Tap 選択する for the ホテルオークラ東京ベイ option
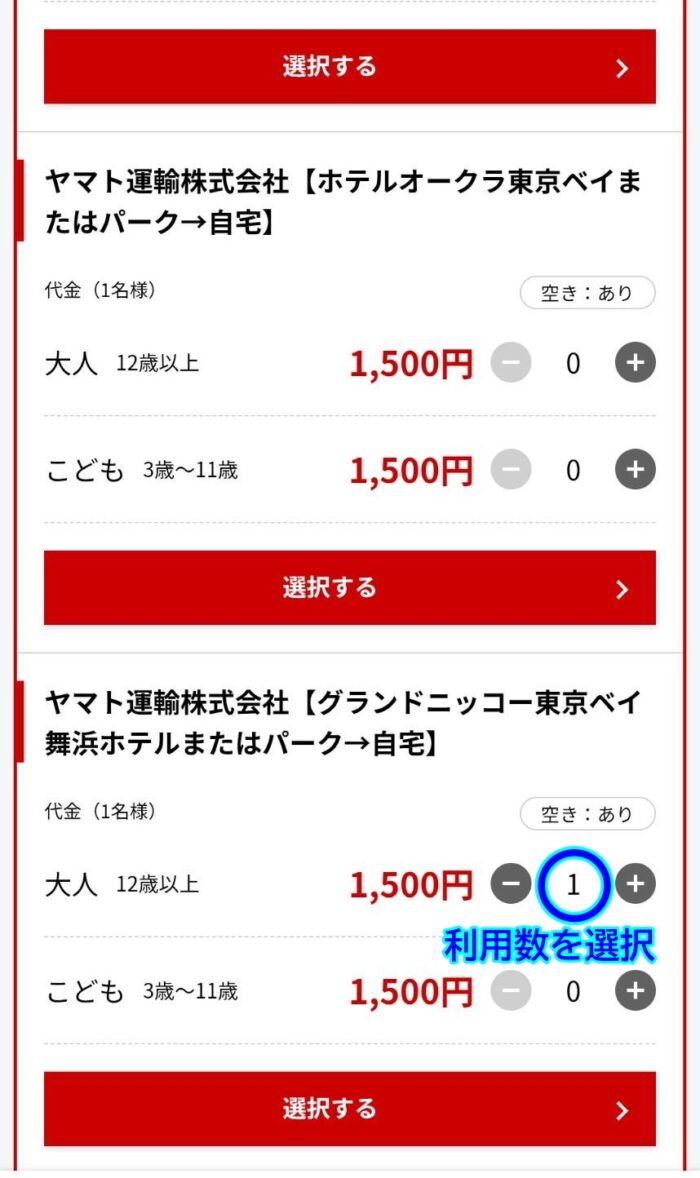The width and height of the screenshot is (700, 1178). click(349, 588)
